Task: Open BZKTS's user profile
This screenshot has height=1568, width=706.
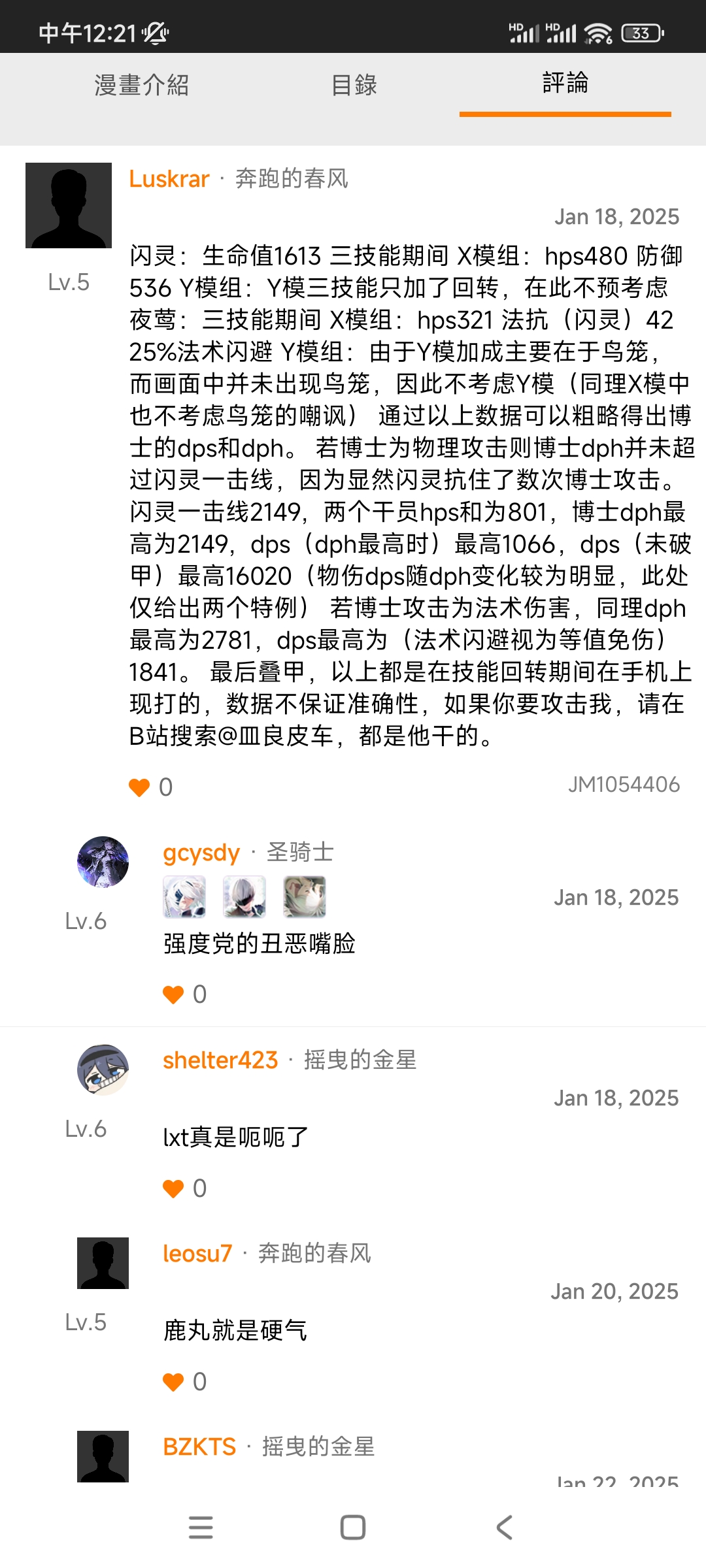Action: click(103, 1456)
